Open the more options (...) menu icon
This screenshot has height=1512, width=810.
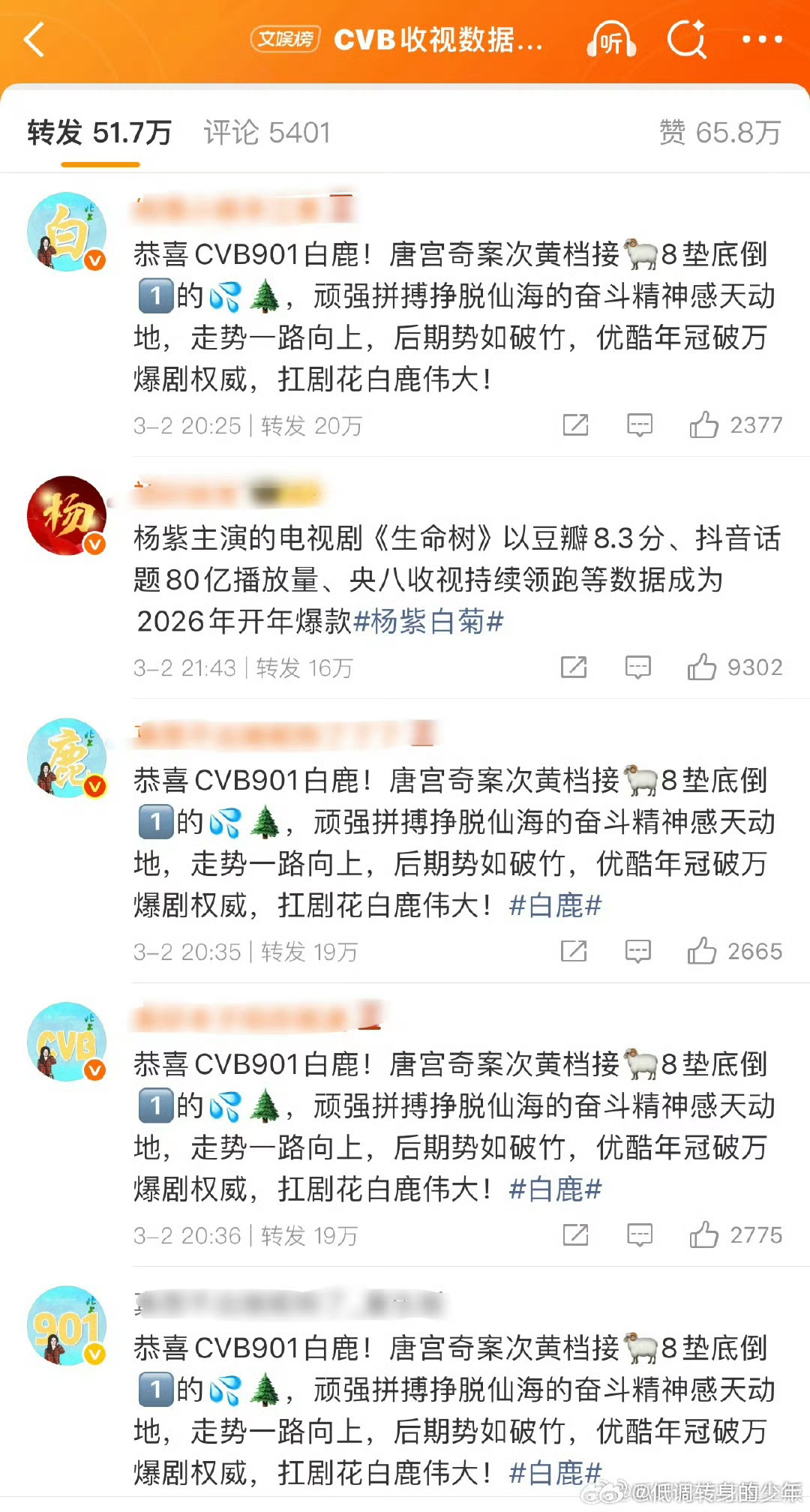tap(766, 41)
